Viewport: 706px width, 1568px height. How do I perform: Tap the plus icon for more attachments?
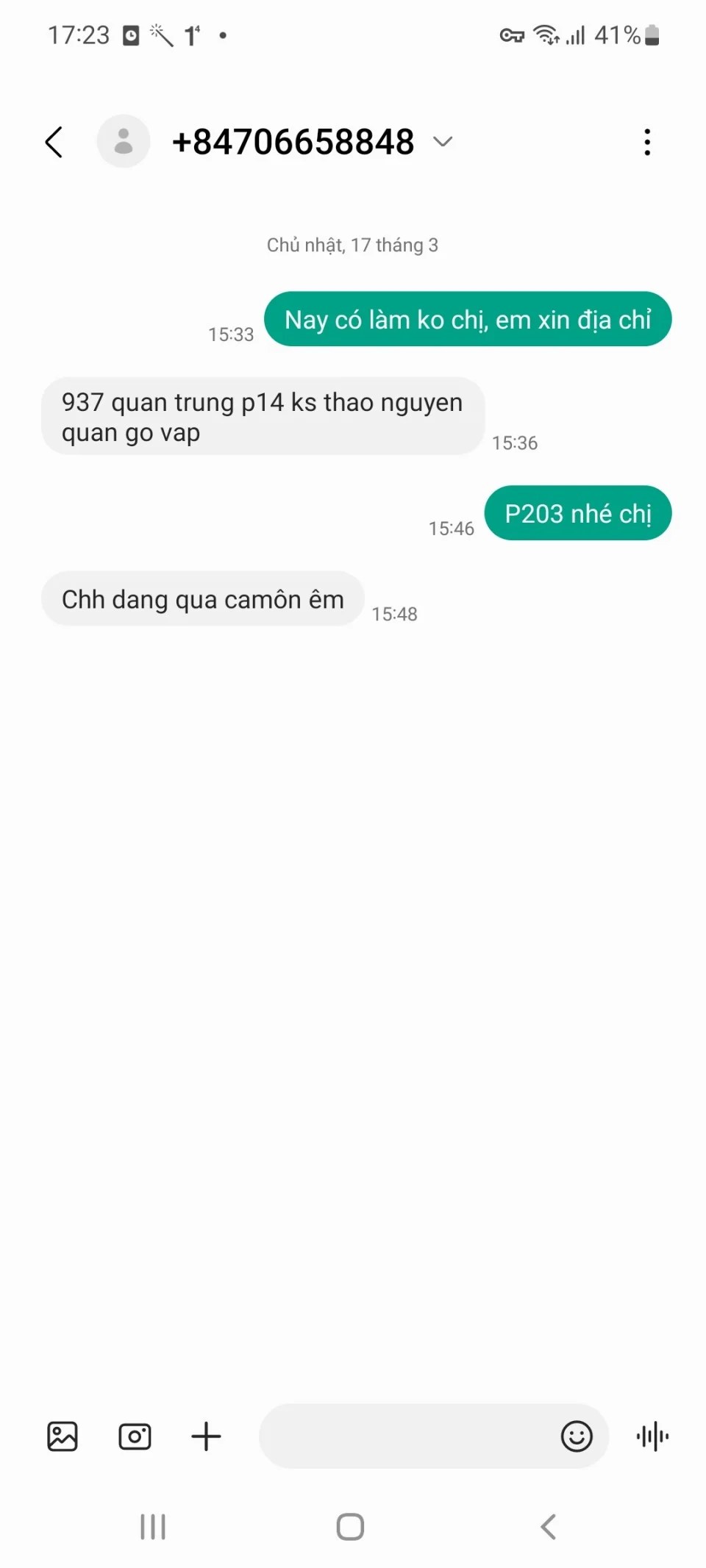(x=206, y=1436)
